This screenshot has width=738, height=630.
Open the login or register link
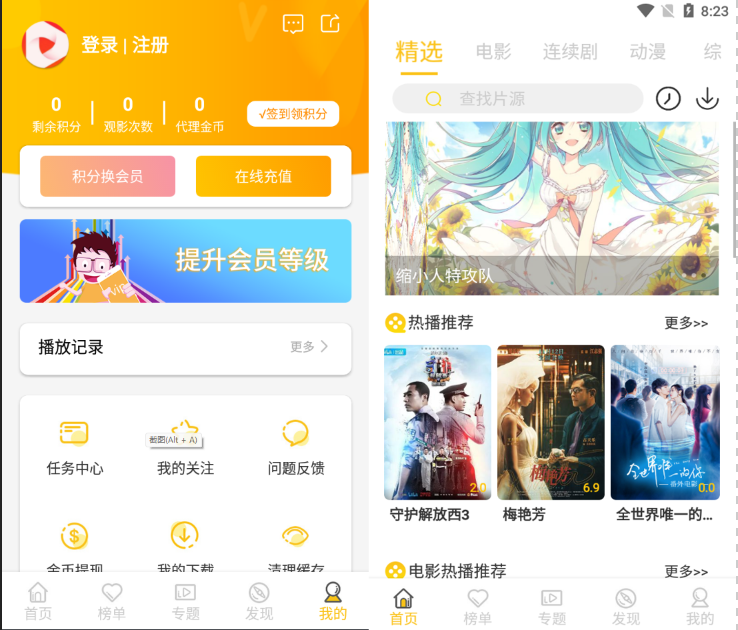(124, 45)
